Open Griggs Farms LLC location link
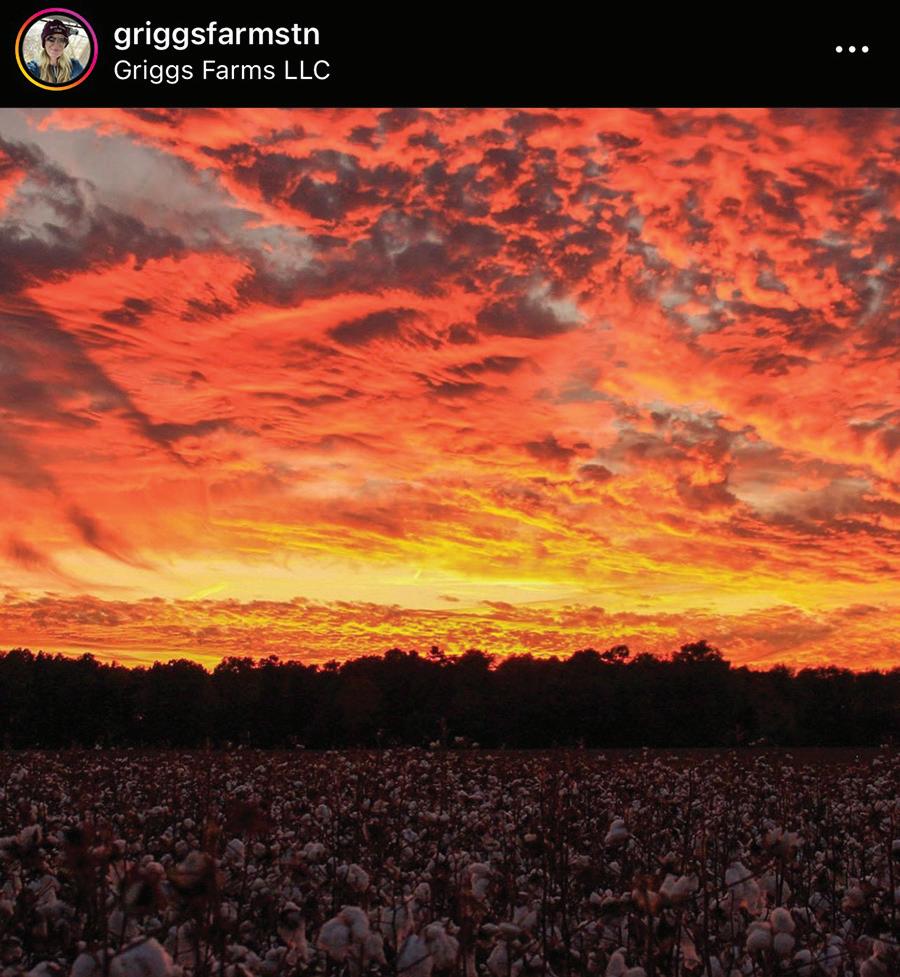The width and height of the screenshot is (900, 977). 221,70
